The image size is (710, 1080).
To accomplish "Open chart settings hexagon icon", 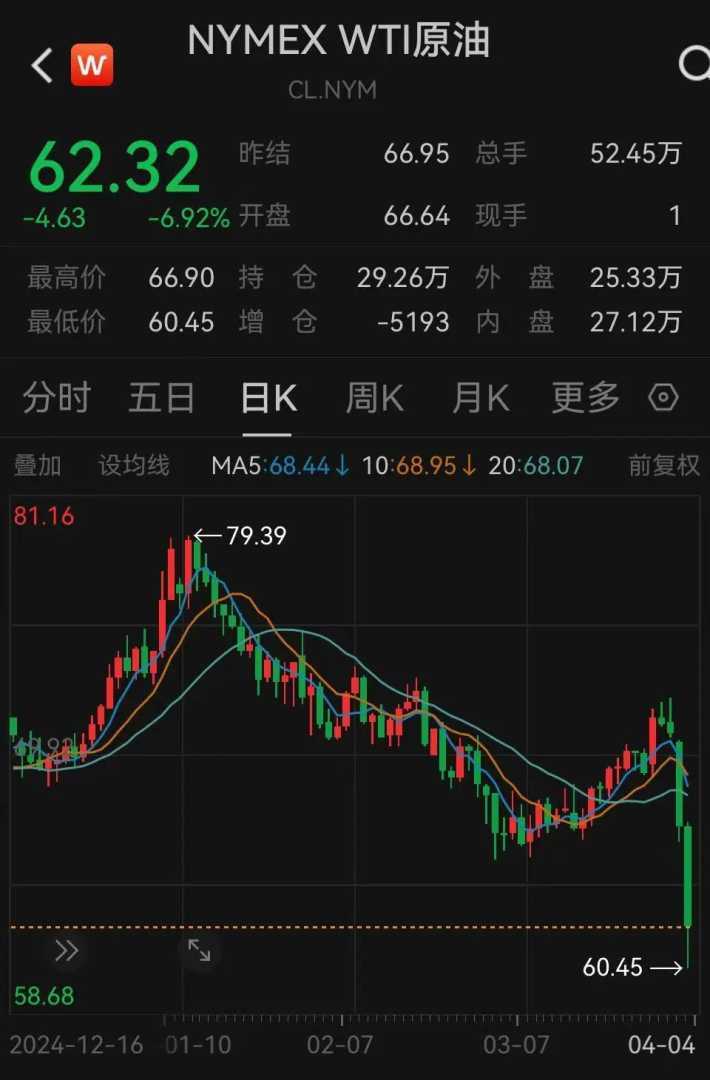I will [x=663, y=398].
